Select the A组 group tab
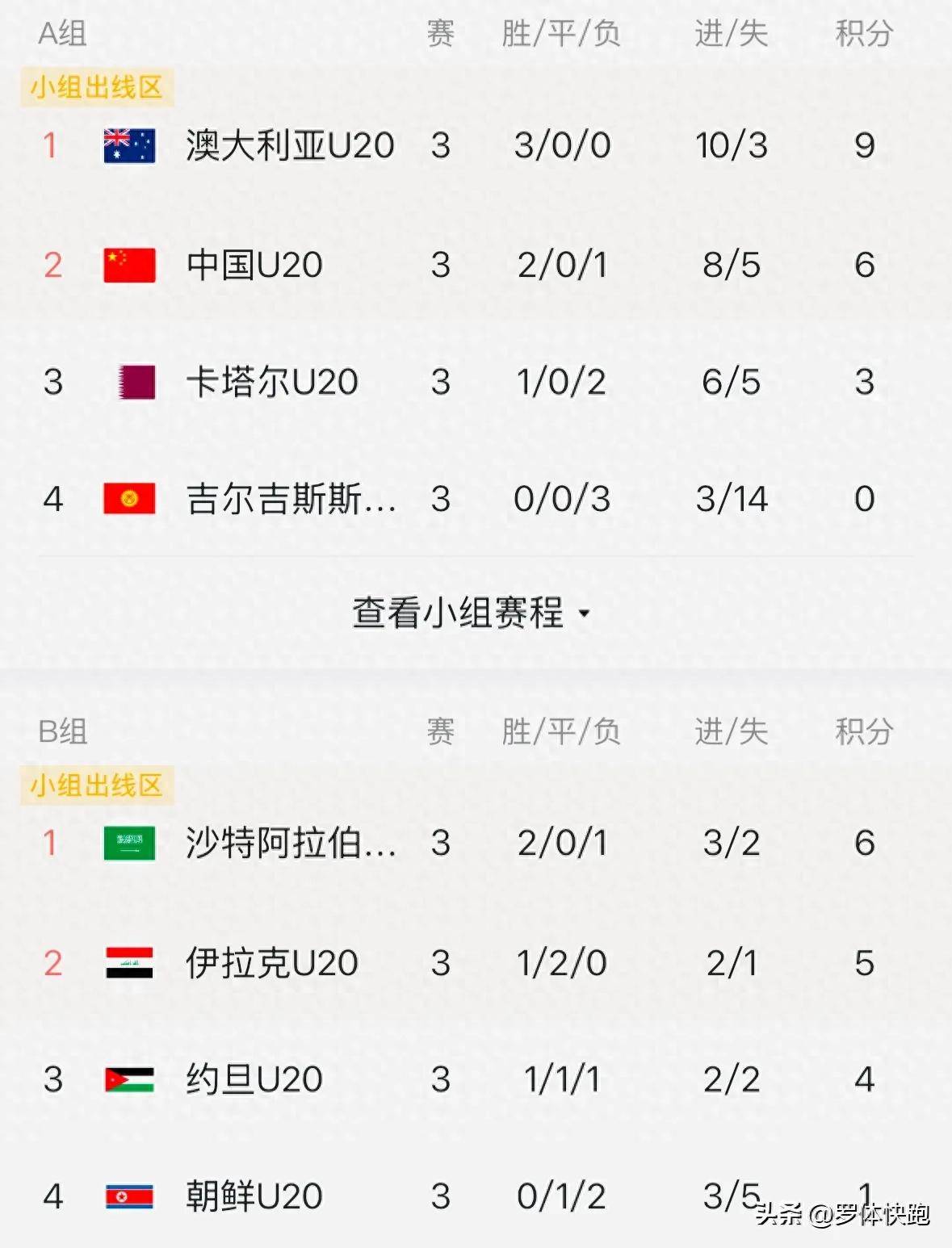 63,34
